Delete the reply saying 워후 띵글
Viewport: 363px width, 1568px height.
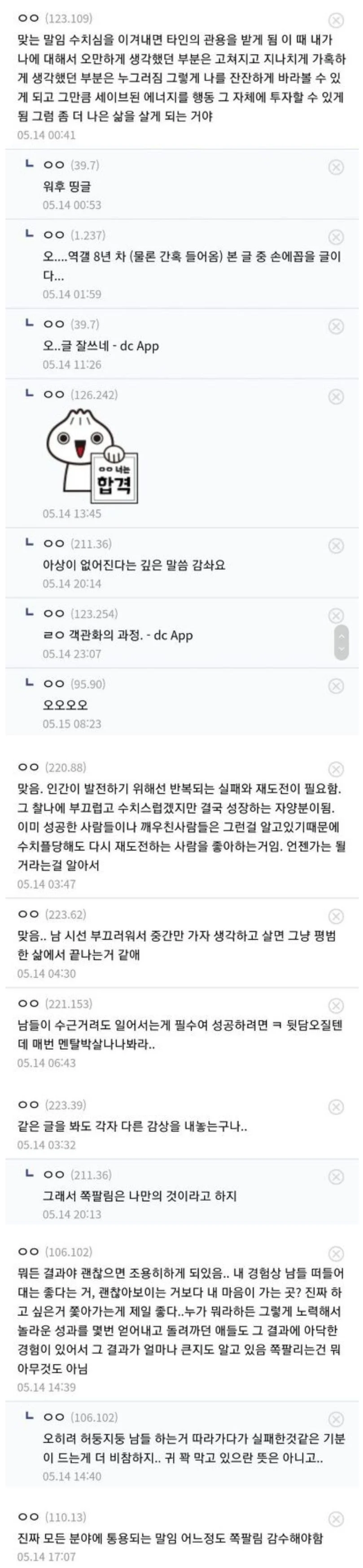(336, 167)
